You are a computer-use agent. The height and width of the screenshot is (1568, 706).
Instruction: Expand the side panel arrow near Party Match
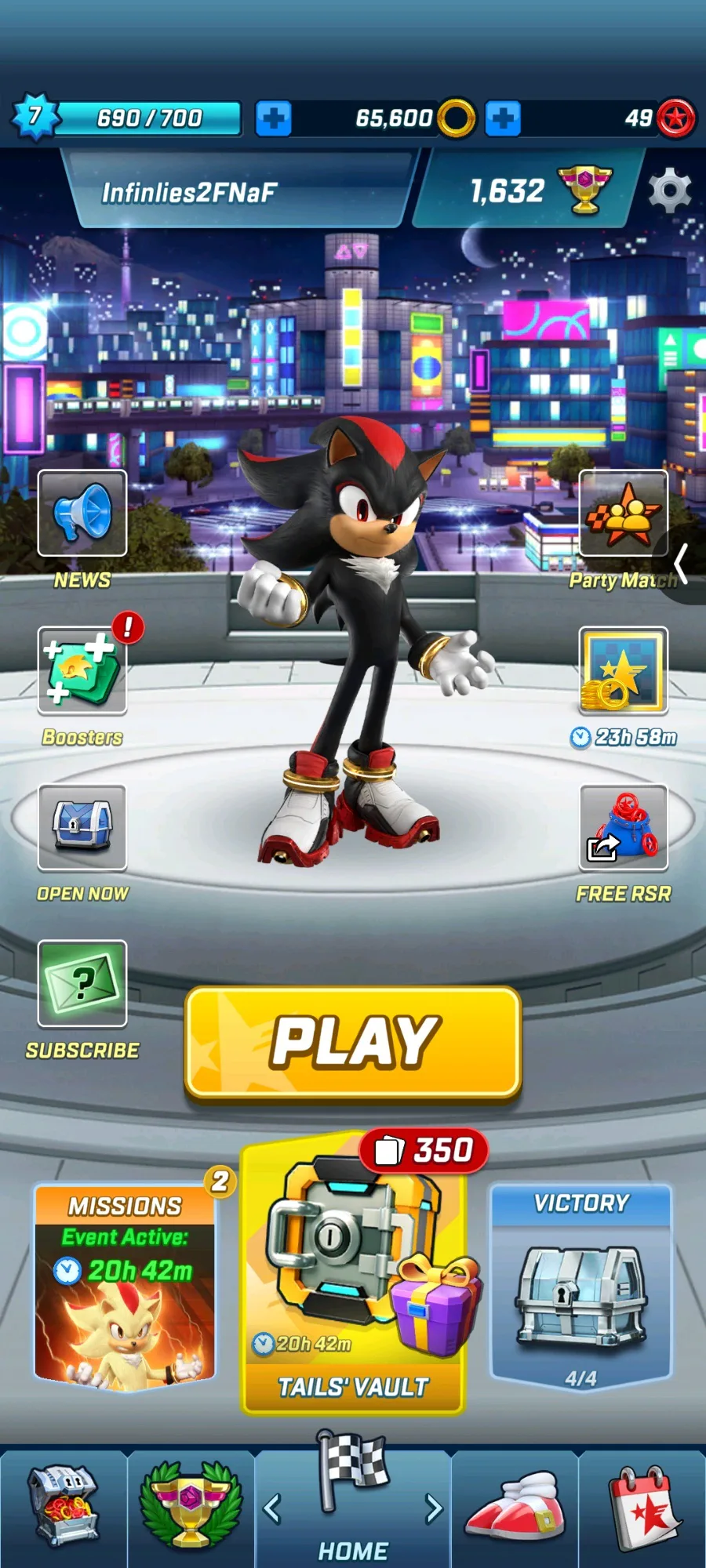coord(682,564)
